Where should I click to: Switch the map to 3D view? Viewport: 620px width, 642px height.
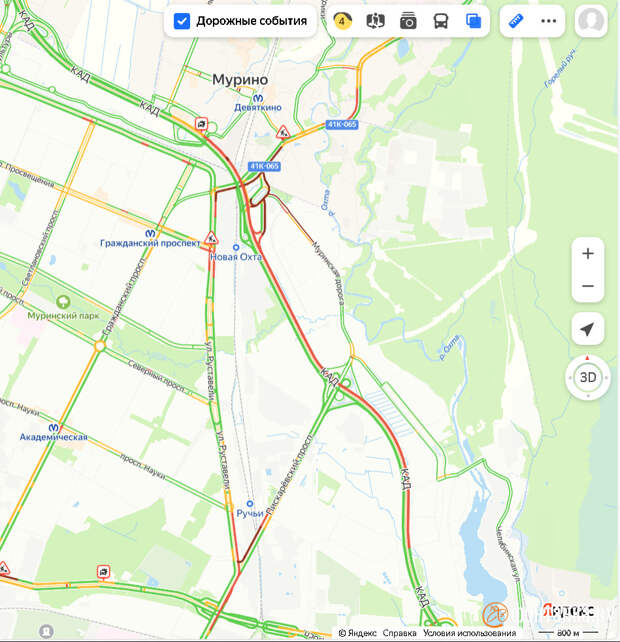tap(588, 377)
